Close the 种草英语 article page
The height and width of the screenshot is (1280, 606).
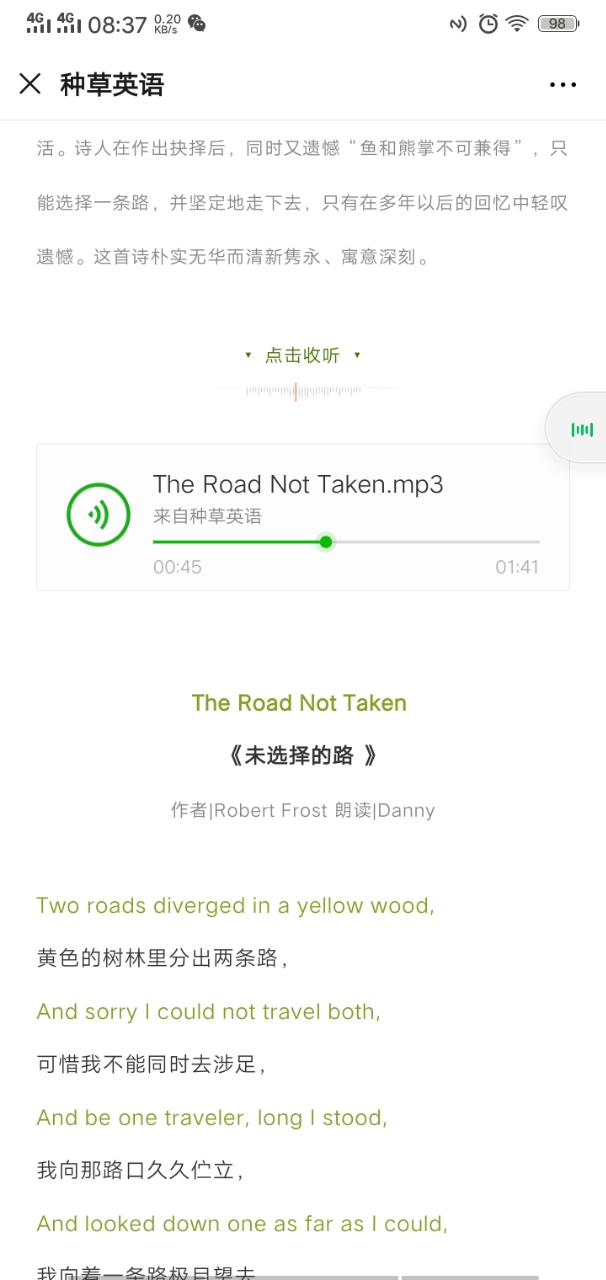click(30, 84)
